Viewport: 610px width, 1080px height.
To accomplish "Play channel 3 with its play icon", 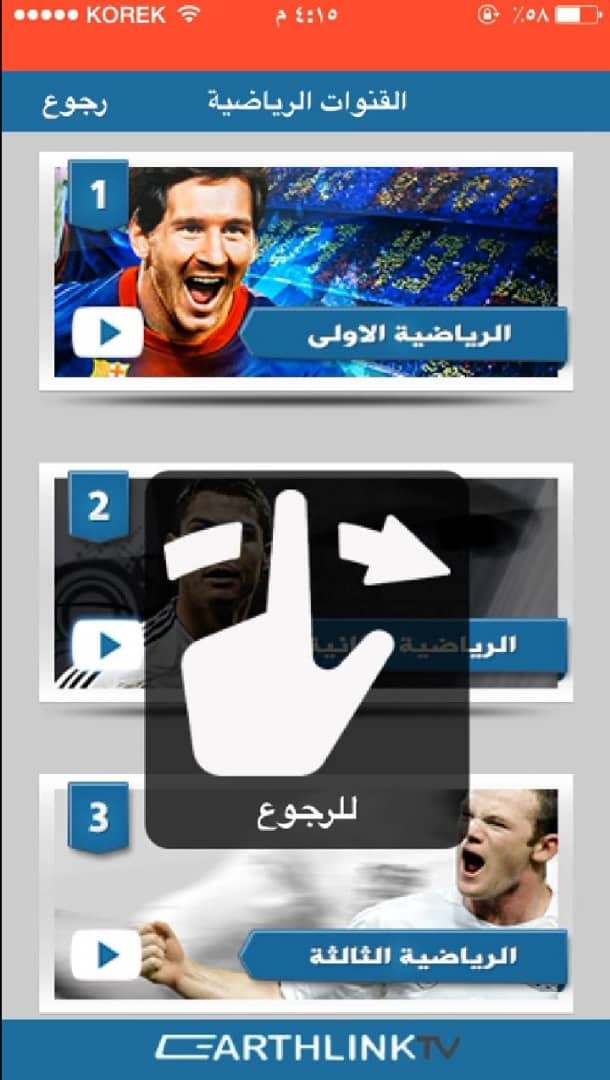I will [107, 955].
